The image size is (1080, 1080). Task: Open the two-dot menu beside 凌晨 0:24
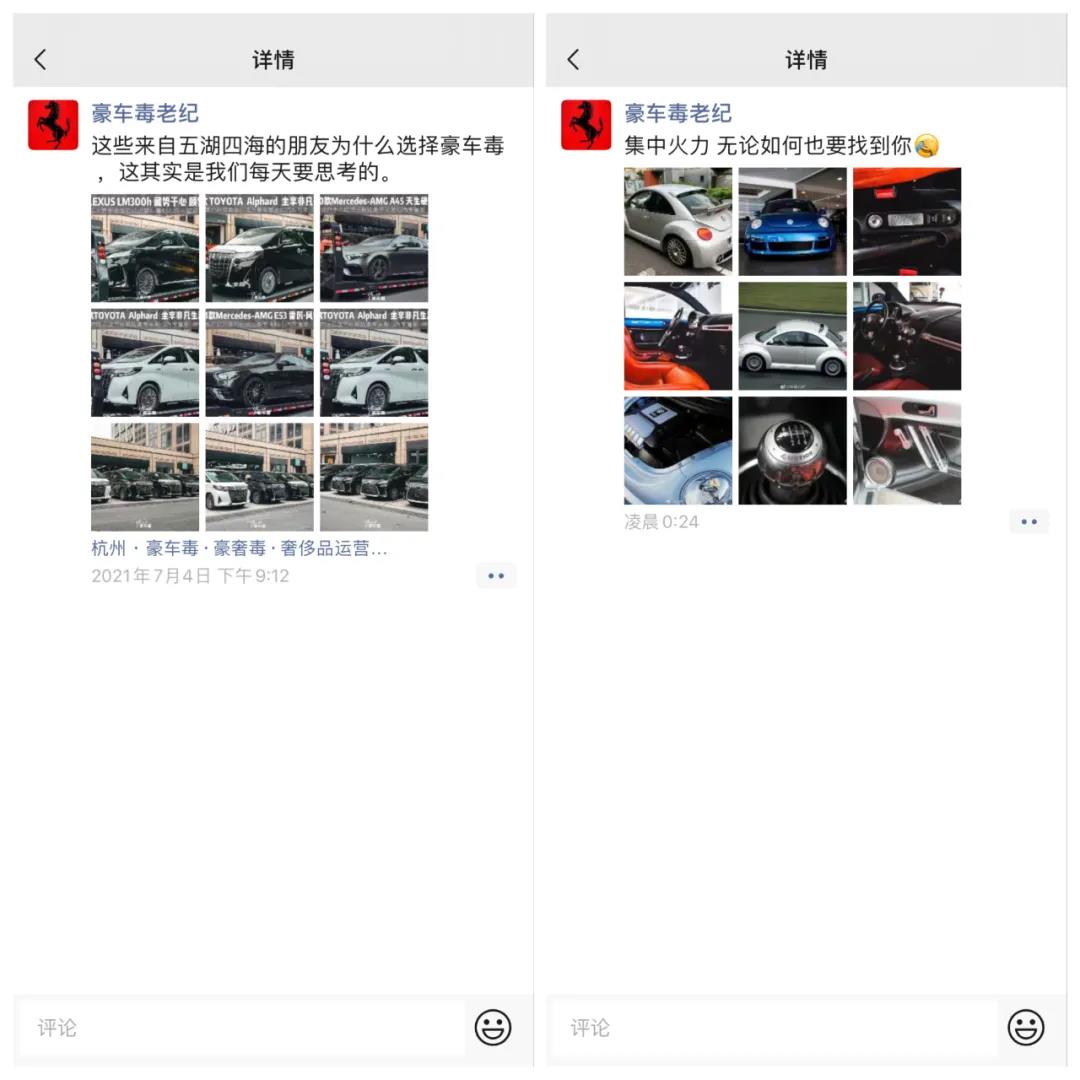coord(1028,521)
